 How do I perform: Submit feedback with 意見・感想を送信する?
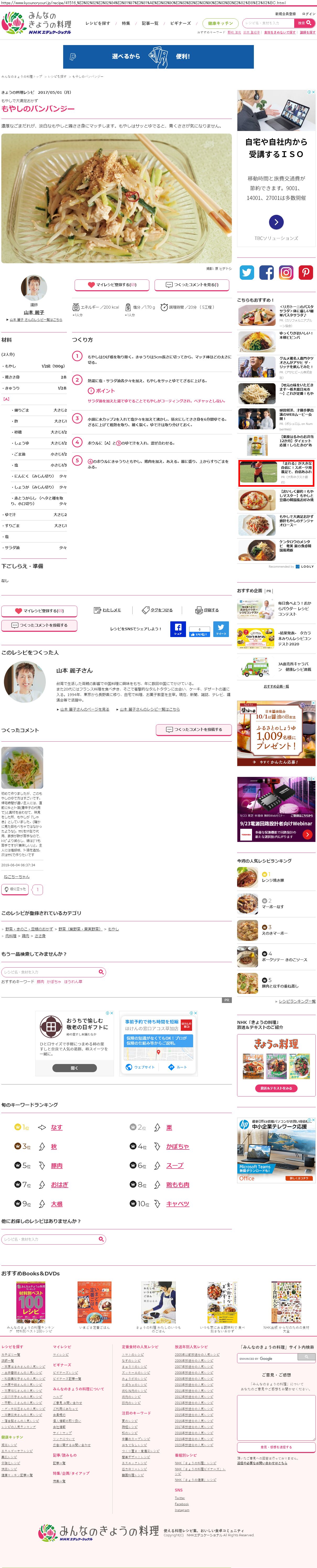(276, 1447)
